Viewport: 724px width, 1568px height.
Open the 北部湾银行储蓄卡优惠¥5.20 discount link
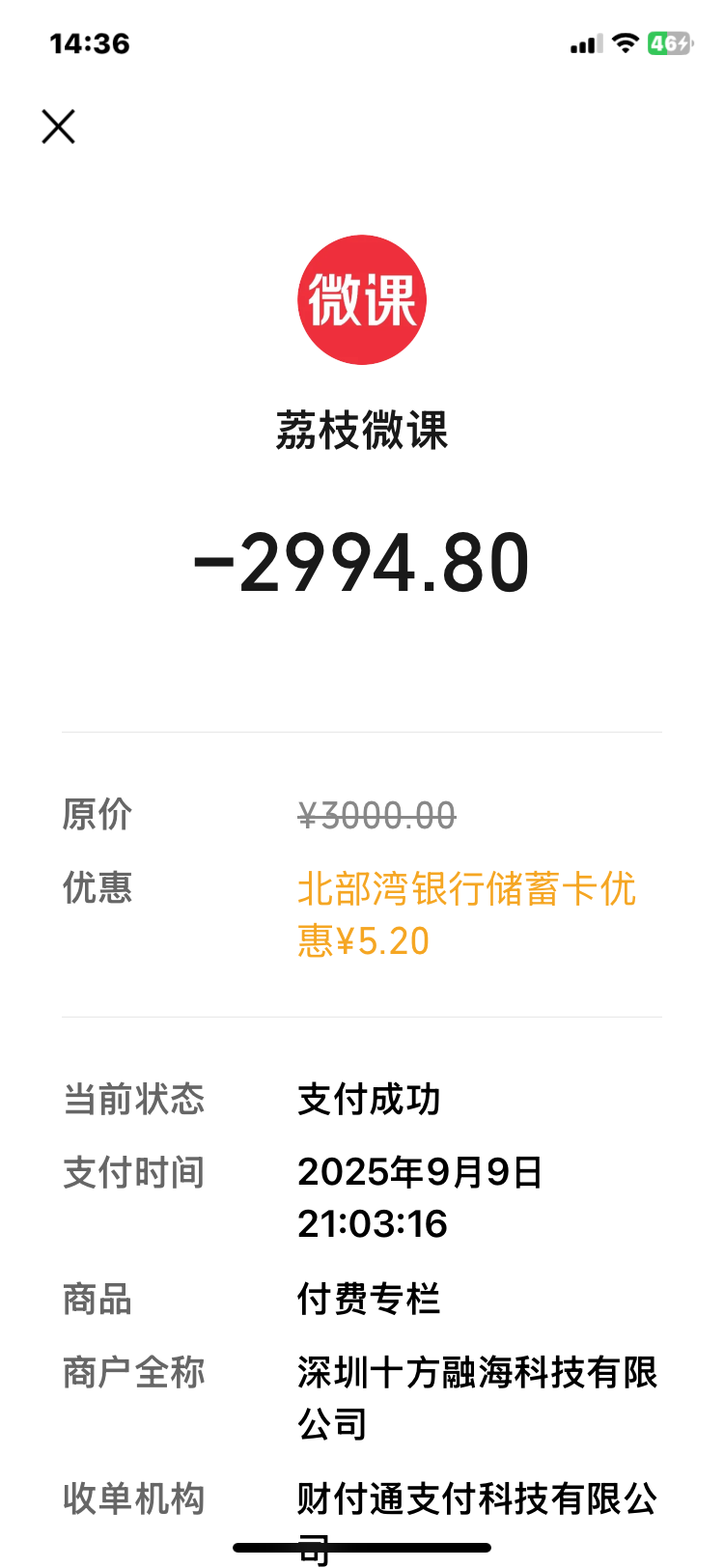point(466,912)
